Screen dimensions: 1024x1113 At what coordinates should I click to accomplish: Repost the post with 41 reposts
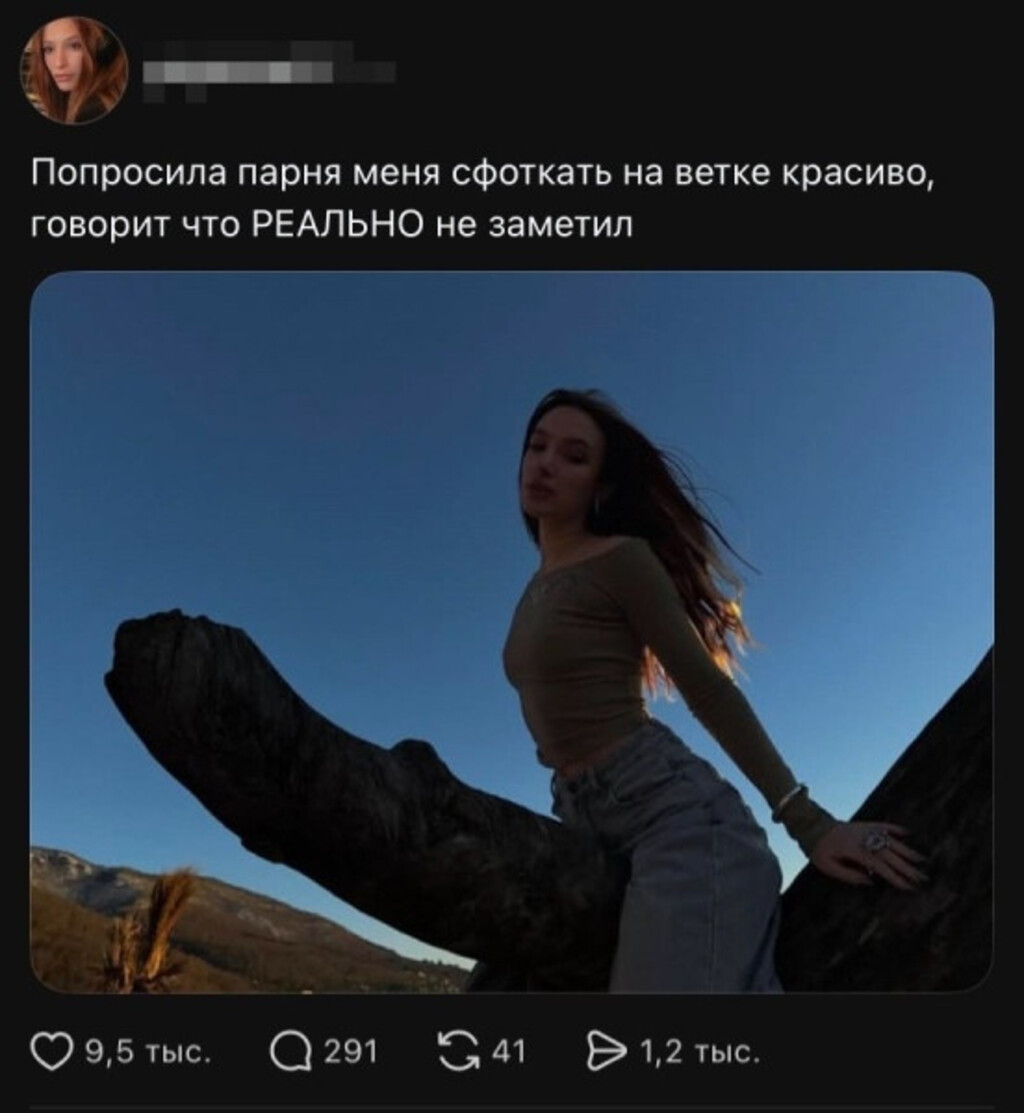tap(456, 1051)
